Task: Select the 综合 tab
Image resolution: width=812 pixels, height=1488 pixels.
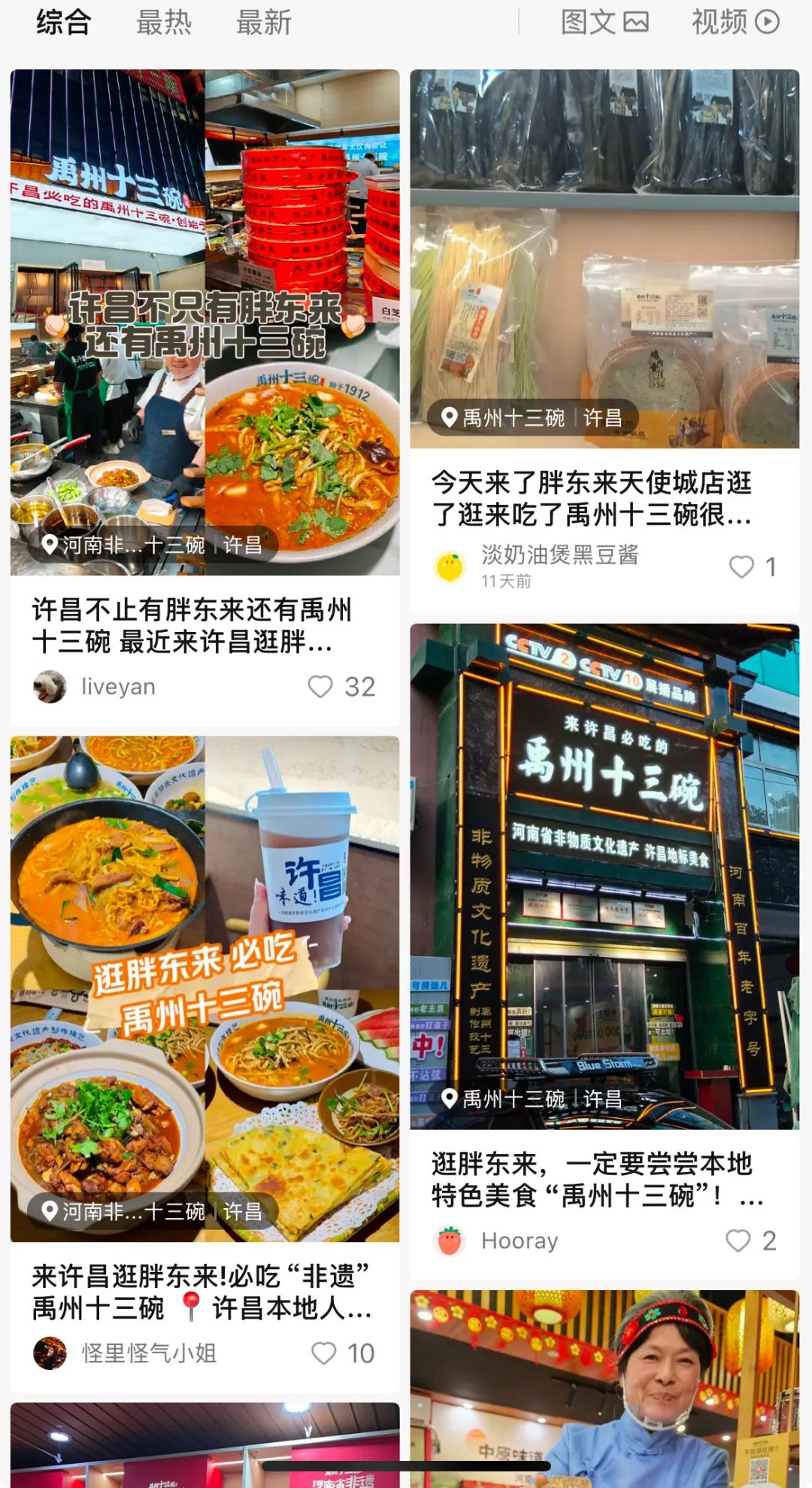Action: (63, 23)
